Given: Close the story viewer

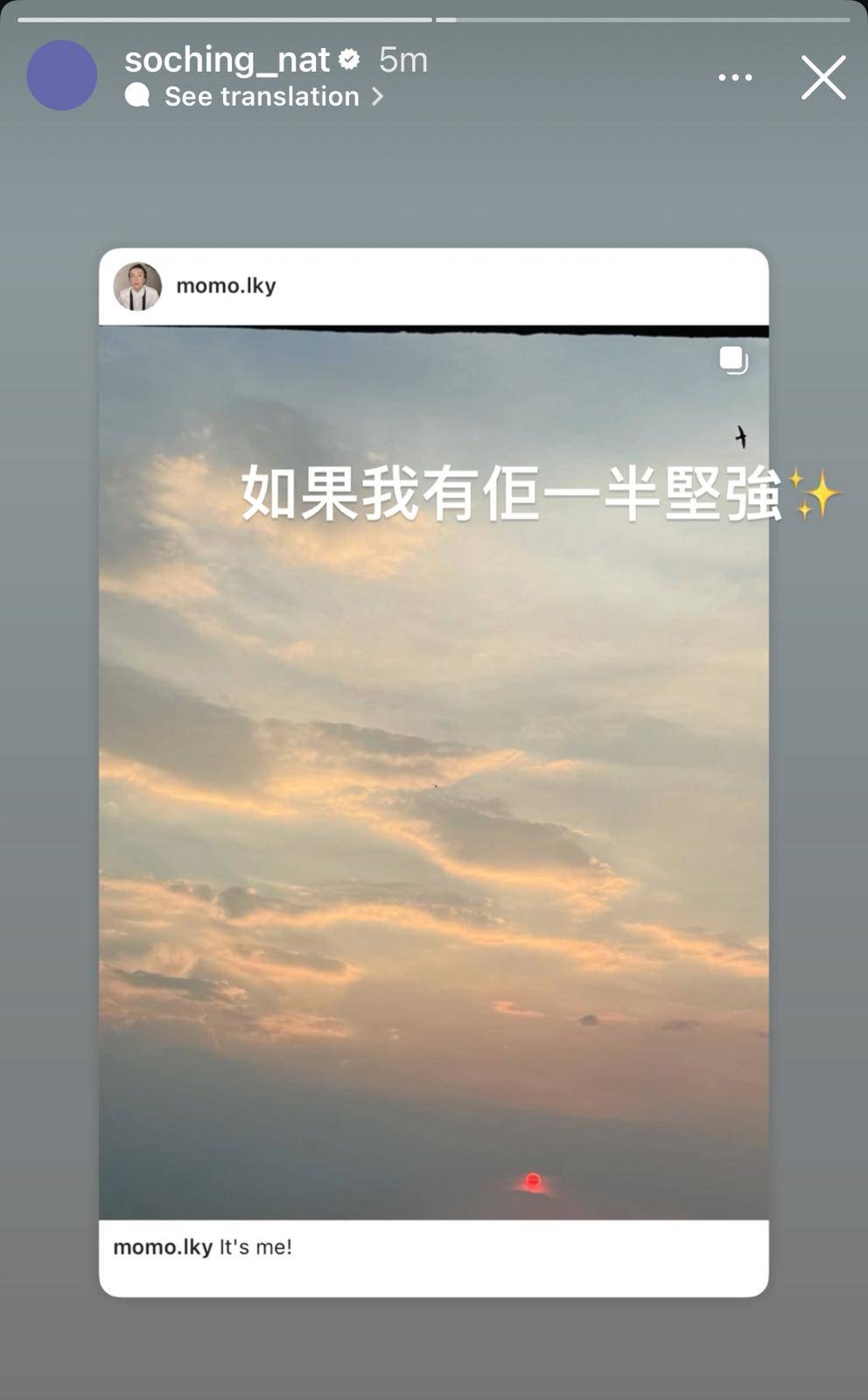Looking at the screenshot, I should [822, 78].
